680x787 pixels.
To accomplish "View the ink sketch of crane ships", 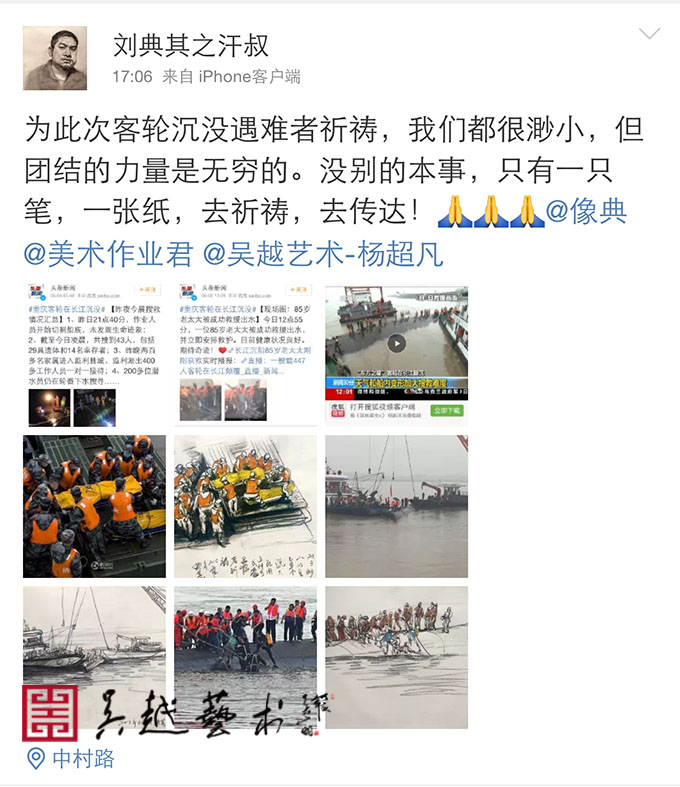I will click(94, 645).
